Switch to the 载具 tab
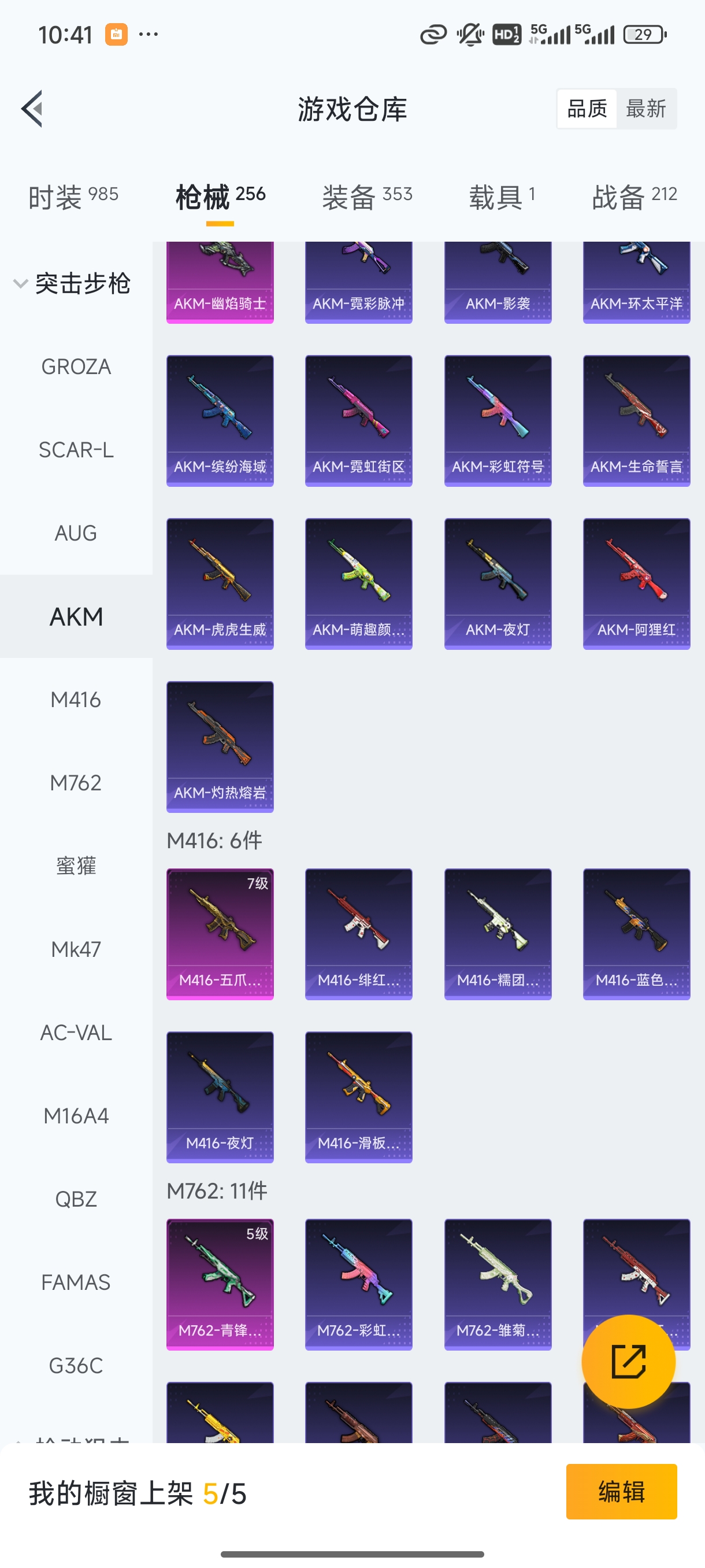 pos(502,197)
